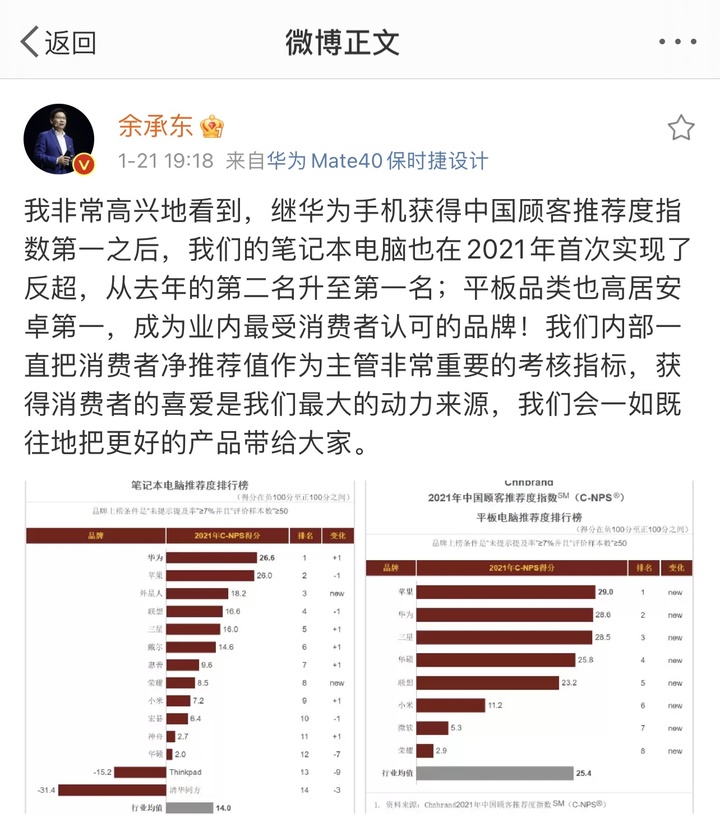Go back with the 返回 button

[x=58, y=42]
